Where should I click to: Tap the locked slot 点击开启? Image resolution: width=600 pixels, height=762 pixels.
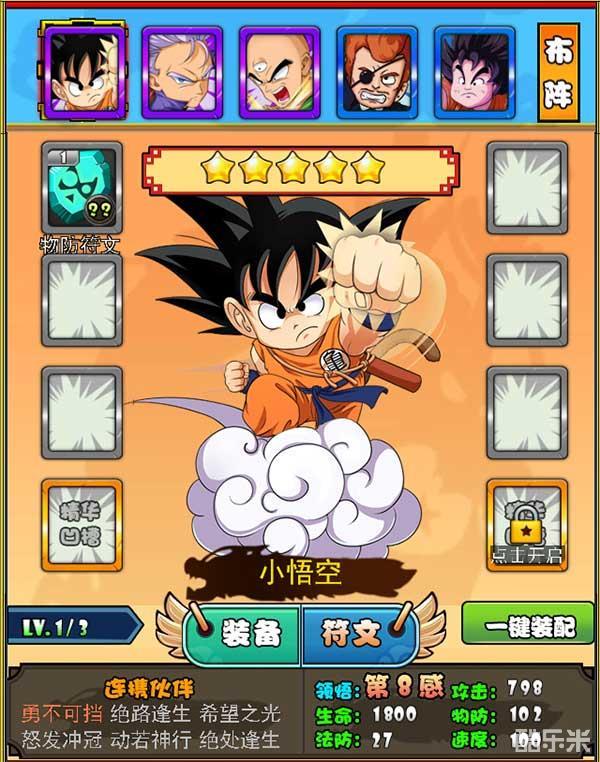pyautogui.click(x=527, y=524)
